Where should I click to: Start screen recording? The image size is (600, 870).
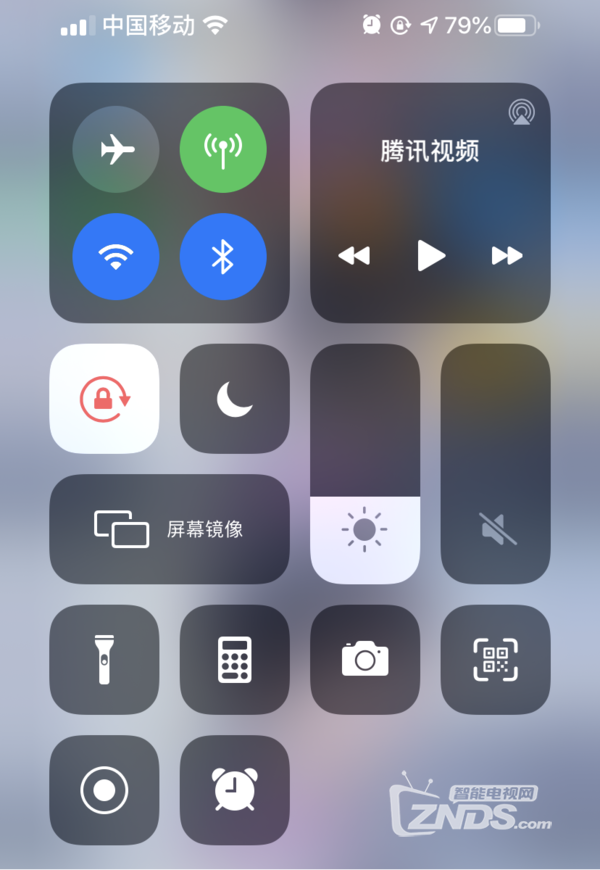point(104,790)
